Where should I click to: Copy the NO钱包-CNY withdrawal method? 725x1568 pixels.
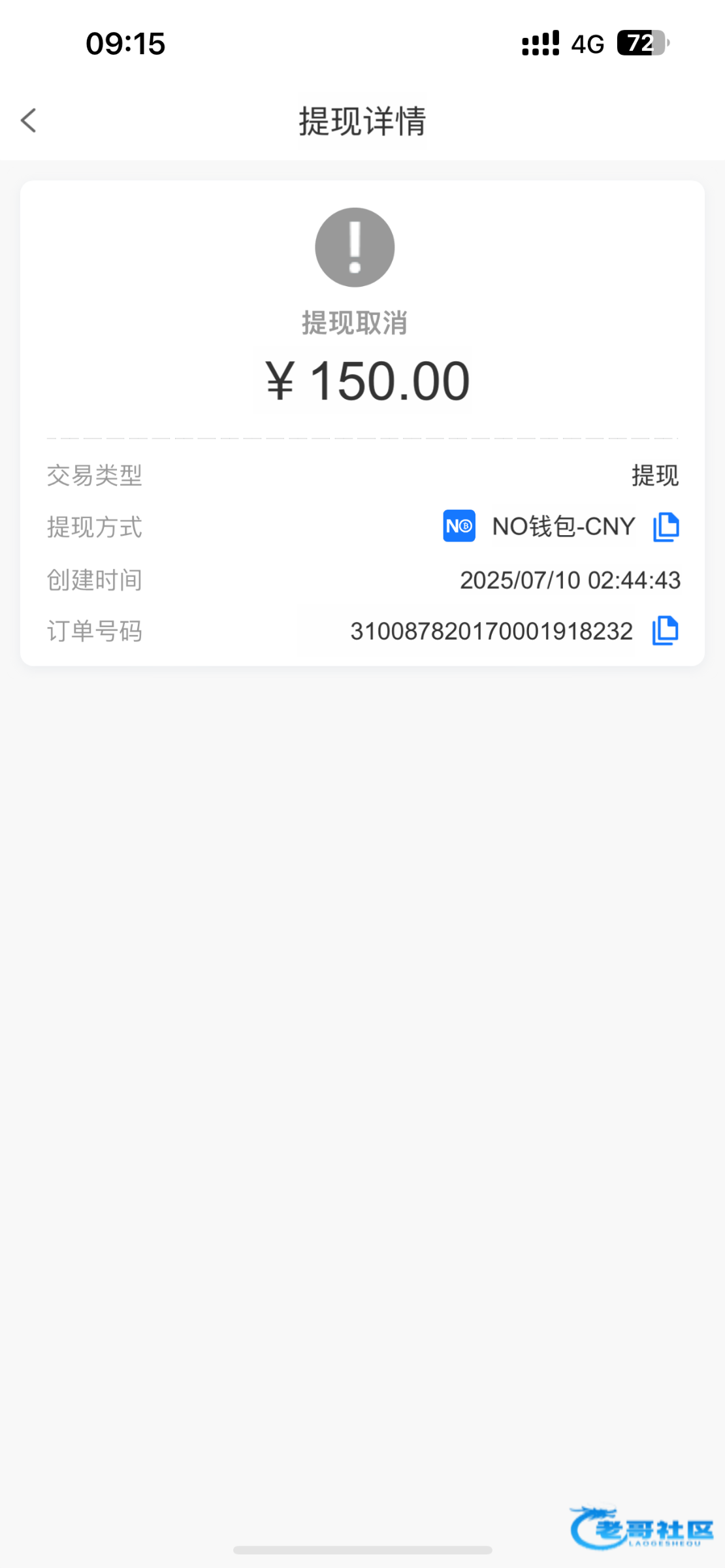tap(666, 527)
